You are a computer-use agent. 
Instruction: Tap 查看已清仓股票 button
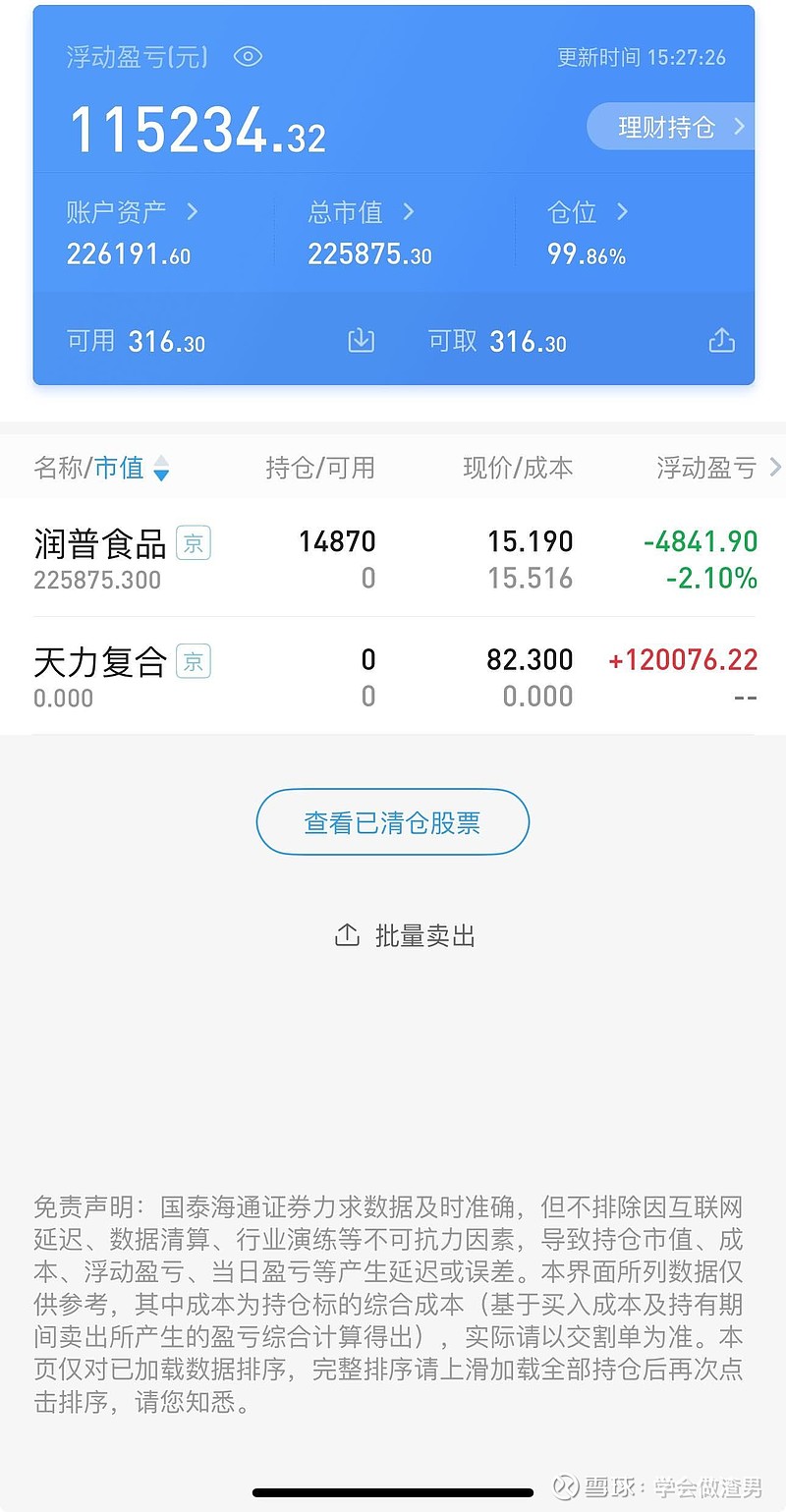click(392, 822)
